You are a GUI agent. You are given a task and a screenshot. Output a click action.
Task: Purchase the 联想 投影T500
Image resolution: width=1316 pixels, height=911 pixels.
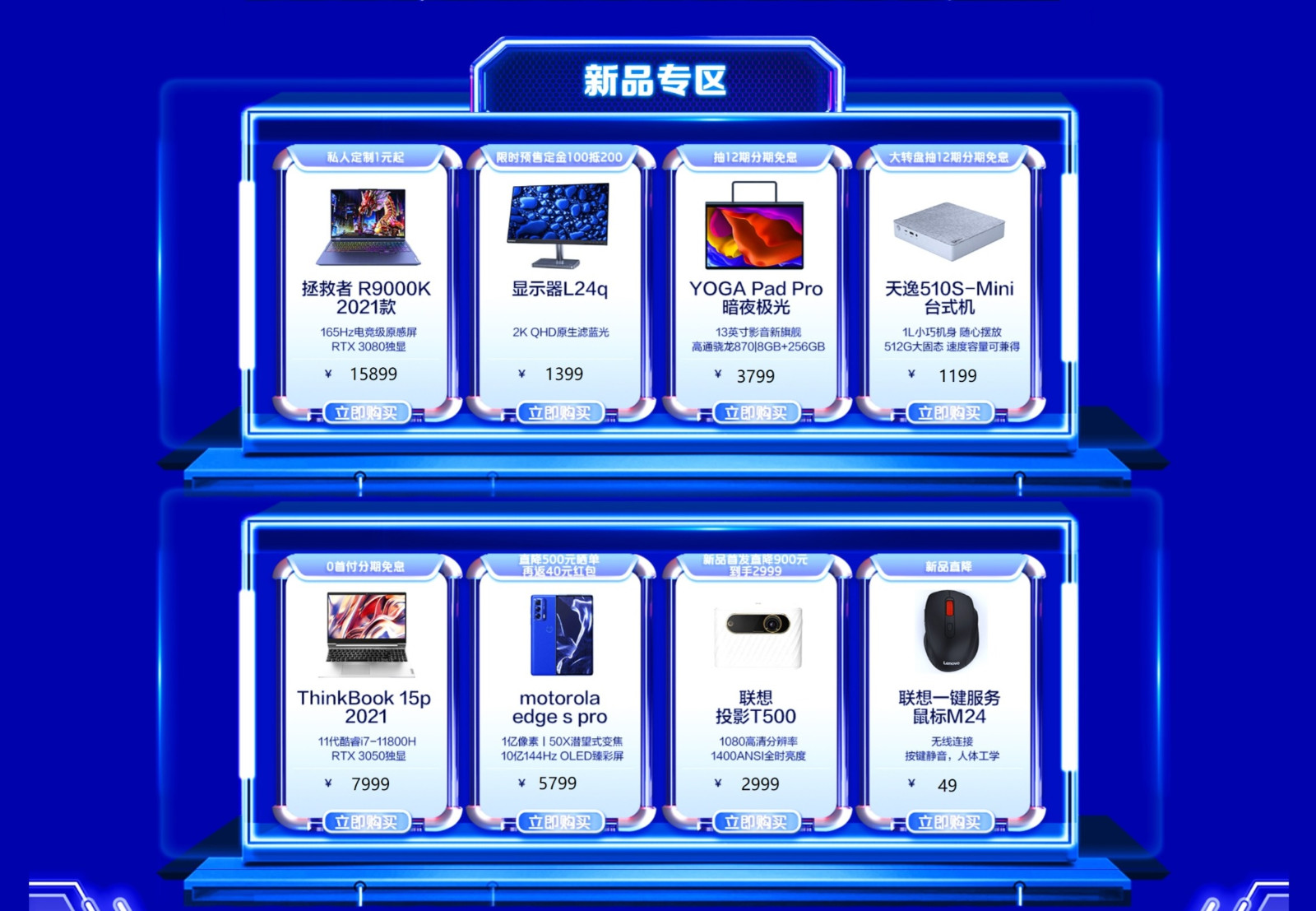(x=755, y=821)
